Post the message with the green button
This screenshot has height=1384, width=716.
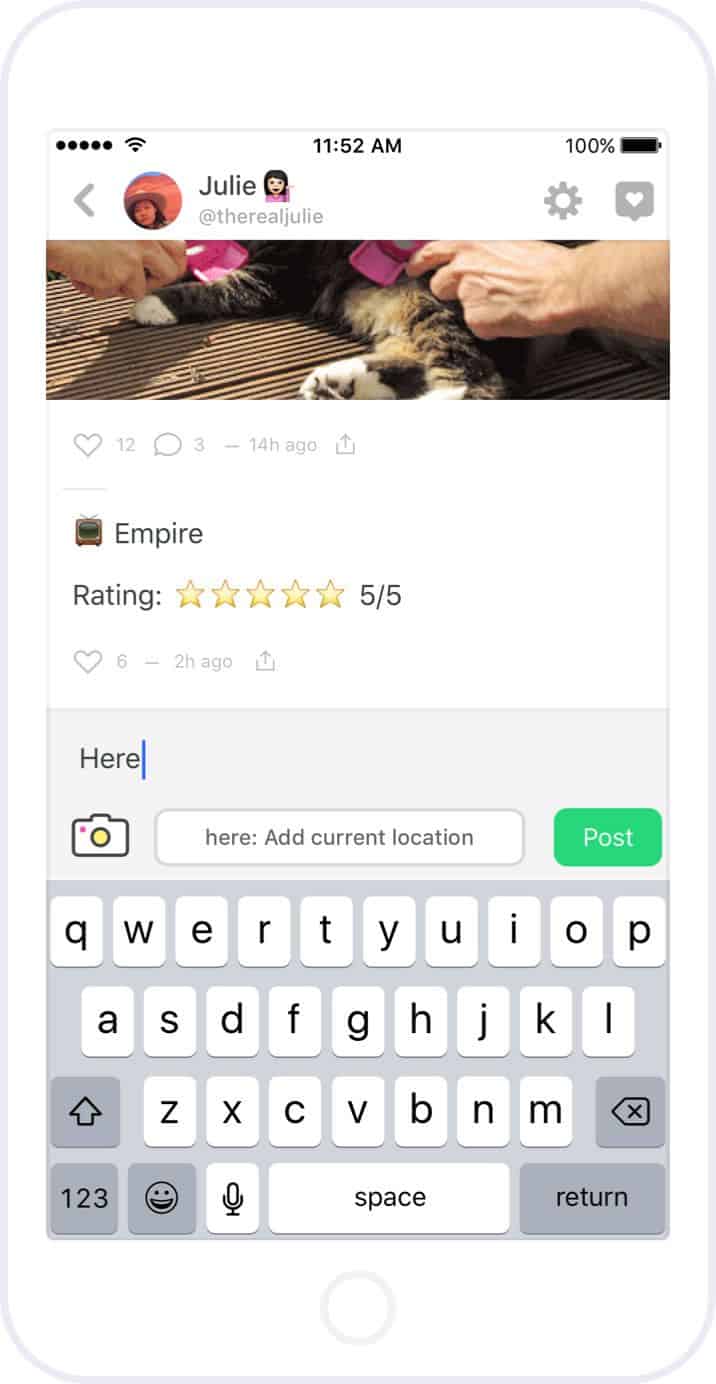point(608,837)
